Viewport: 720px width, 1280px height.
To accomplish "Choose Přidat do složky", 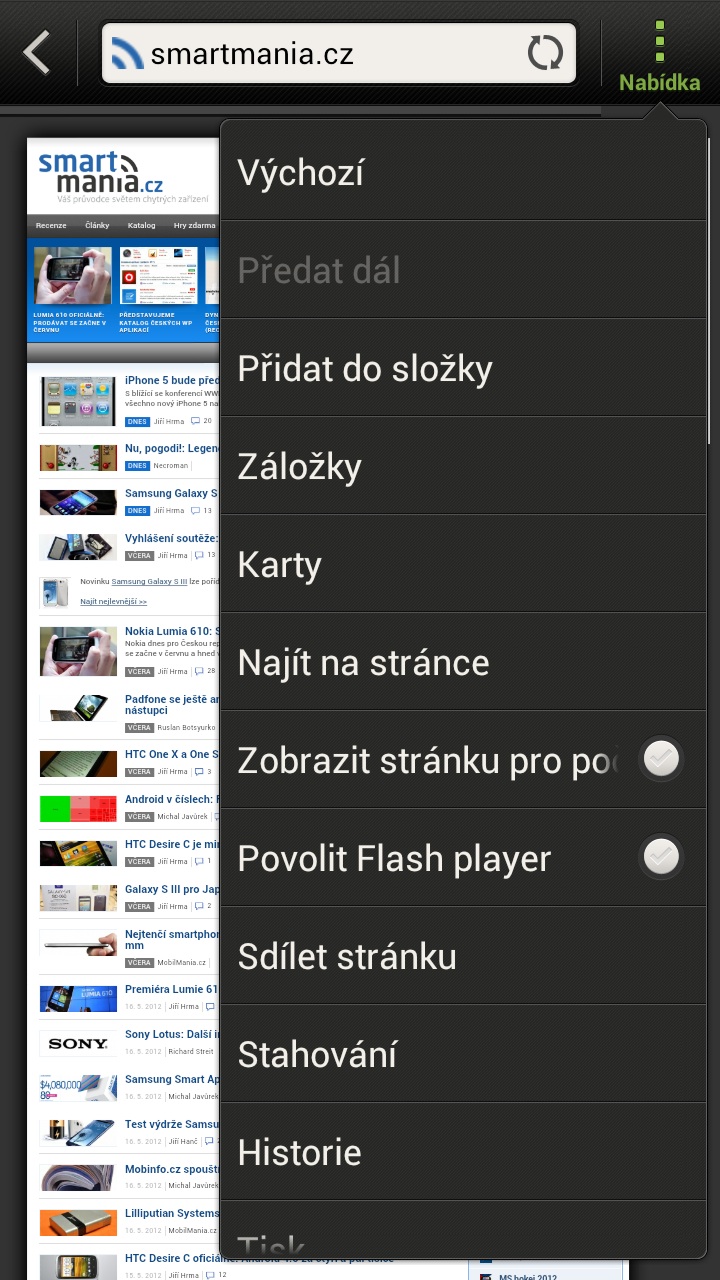I will point(463,368).
